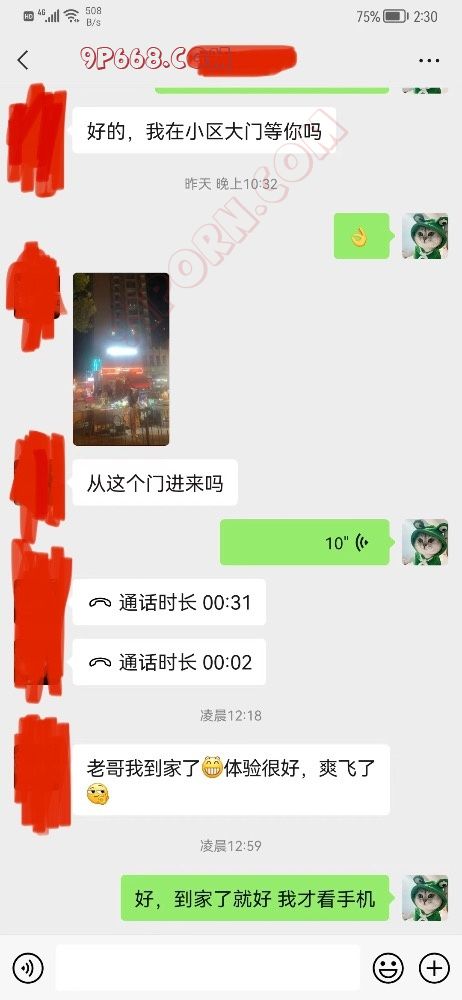Open the chat options three-dot menu
Image resolution: width=462 pixels, height=1000 pixels.
[x=429, y=61]
